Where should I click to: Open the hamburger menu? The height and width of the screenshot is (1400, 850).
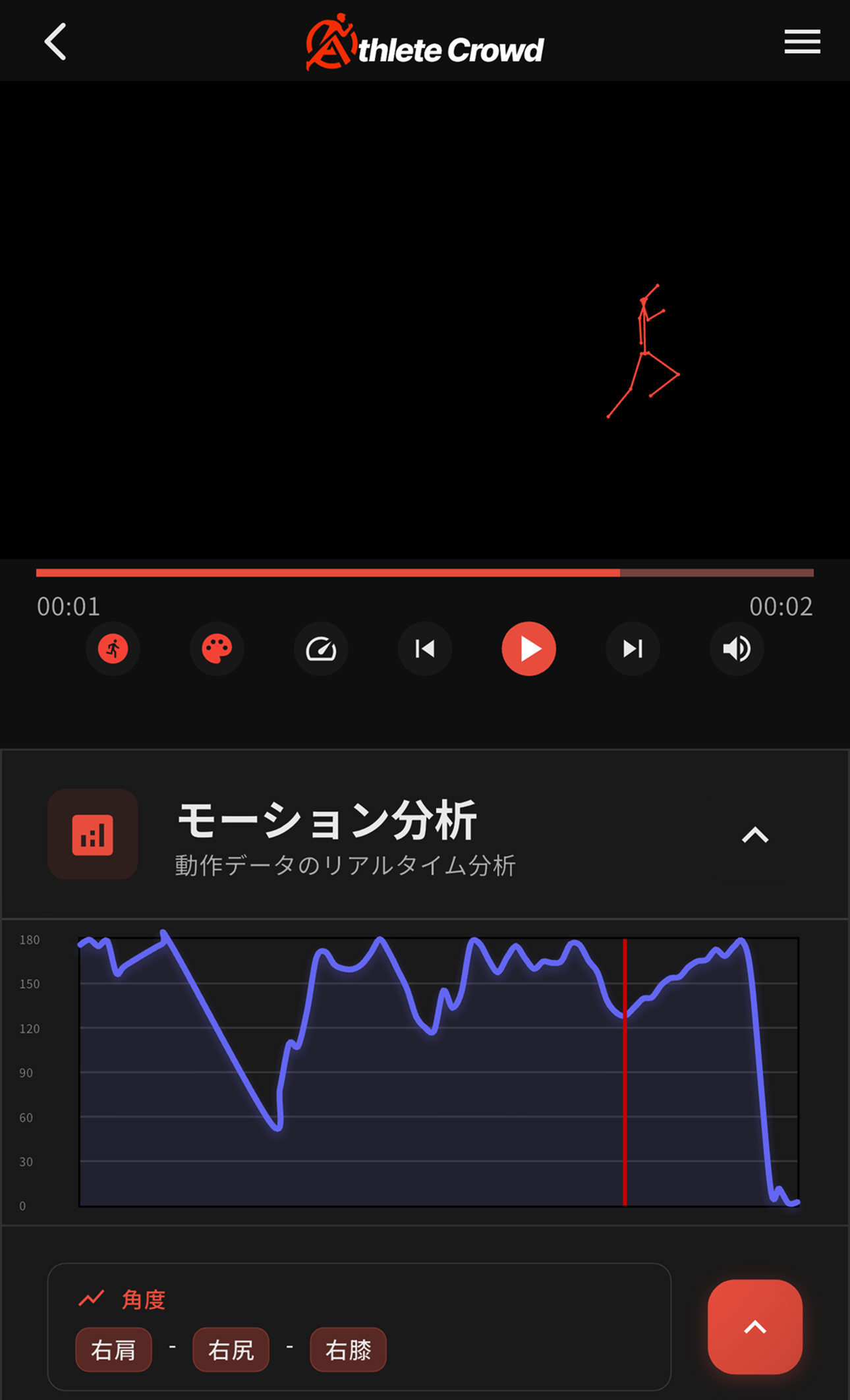tap(801, 41)
